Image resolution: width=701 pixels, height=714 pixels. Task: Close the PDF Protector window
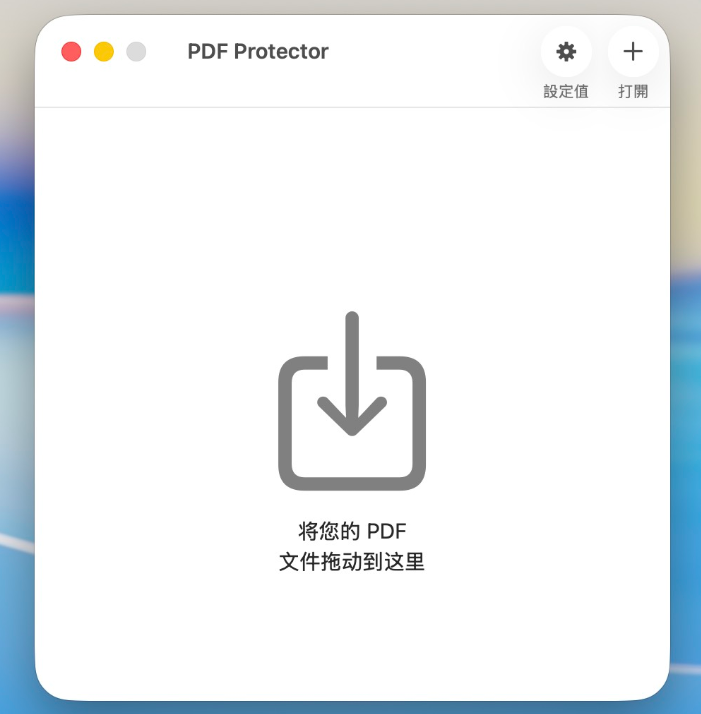(x=71, y=52)
